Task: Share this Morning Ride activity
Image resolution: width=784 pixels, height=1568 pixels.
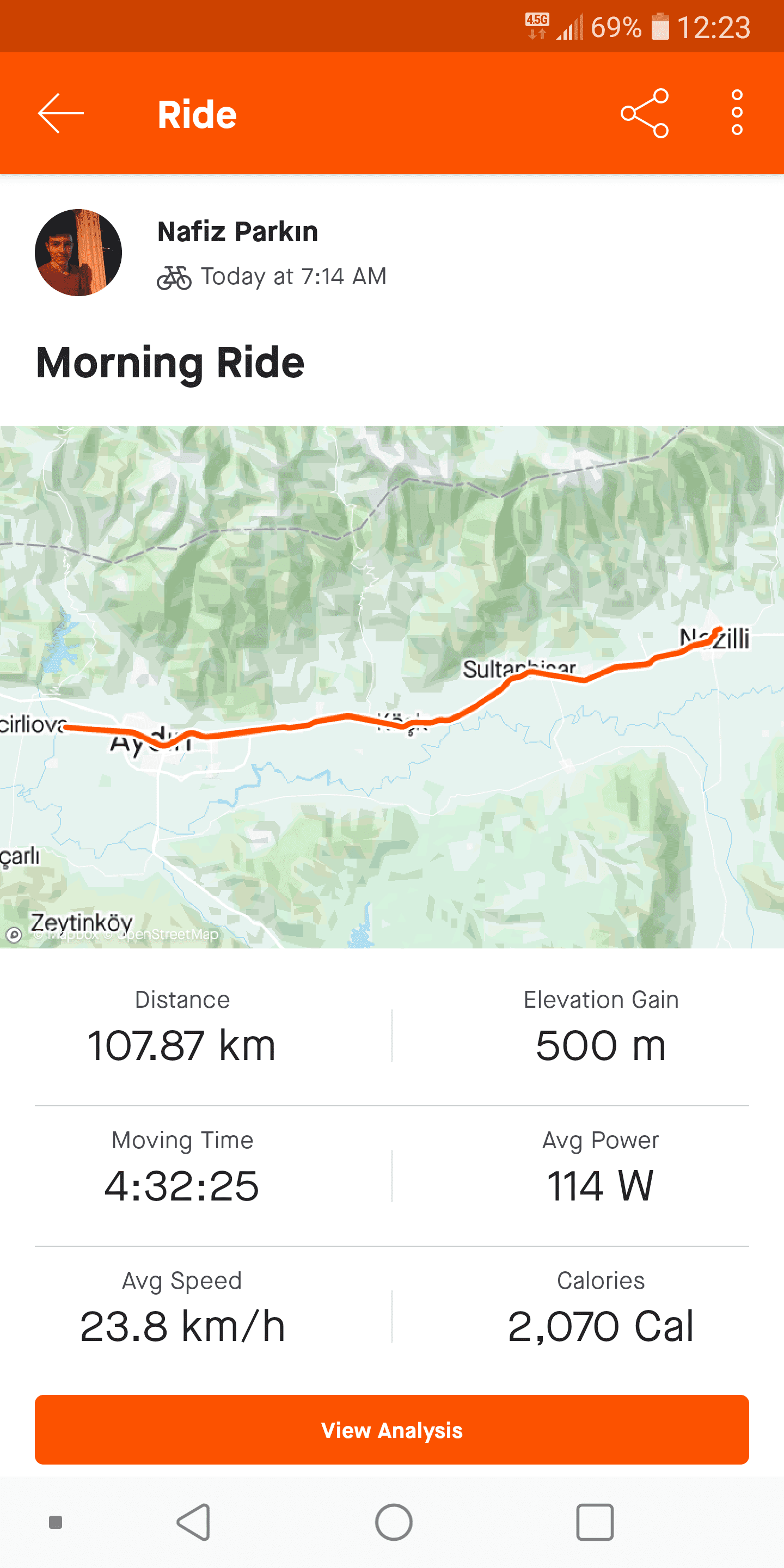Action: 645,113
